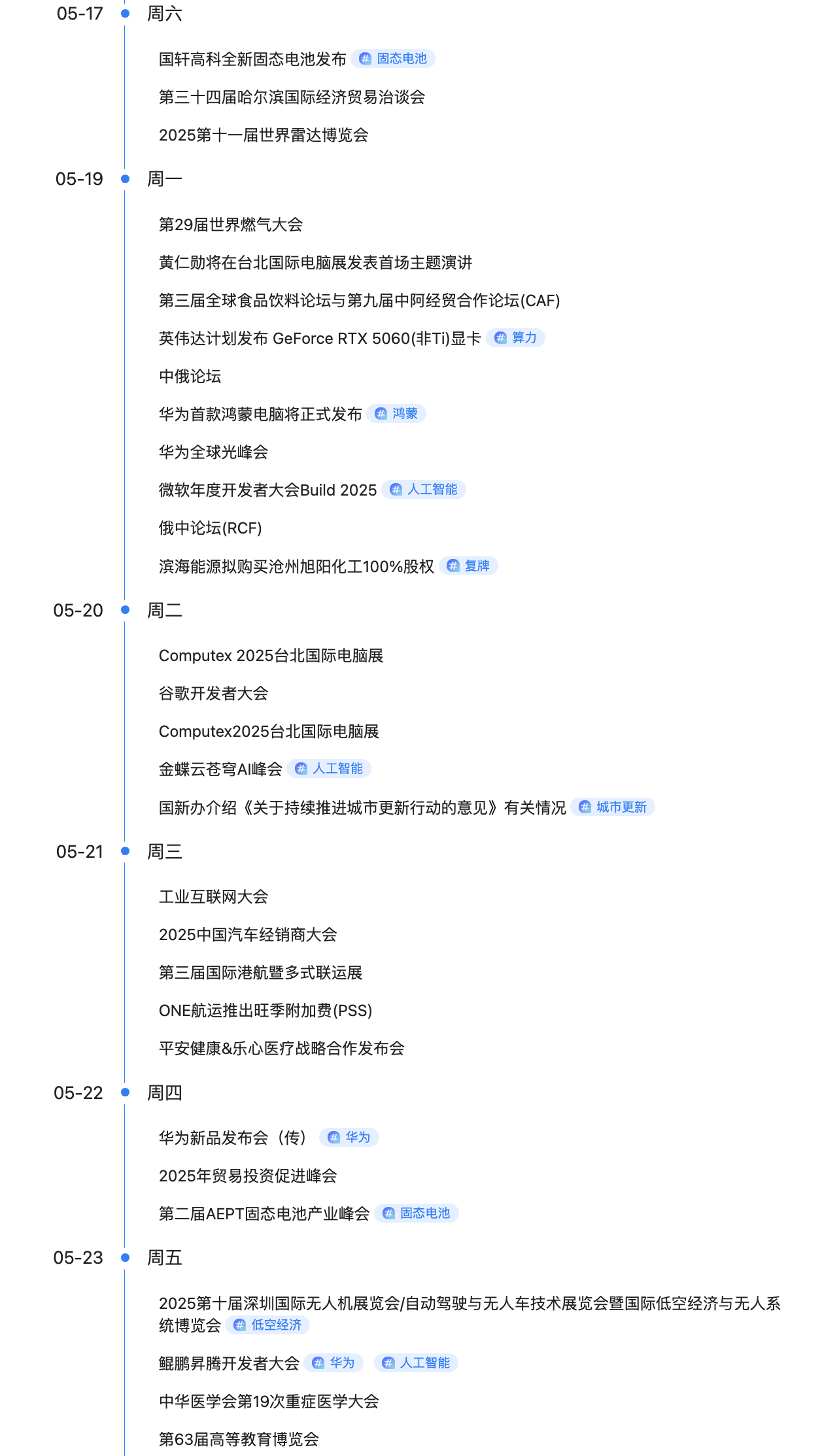Open the 华为 tag beside 鲲鹏昇腾开发者大会
This screenshot has height=1456, width=839.
point(334,1363)
